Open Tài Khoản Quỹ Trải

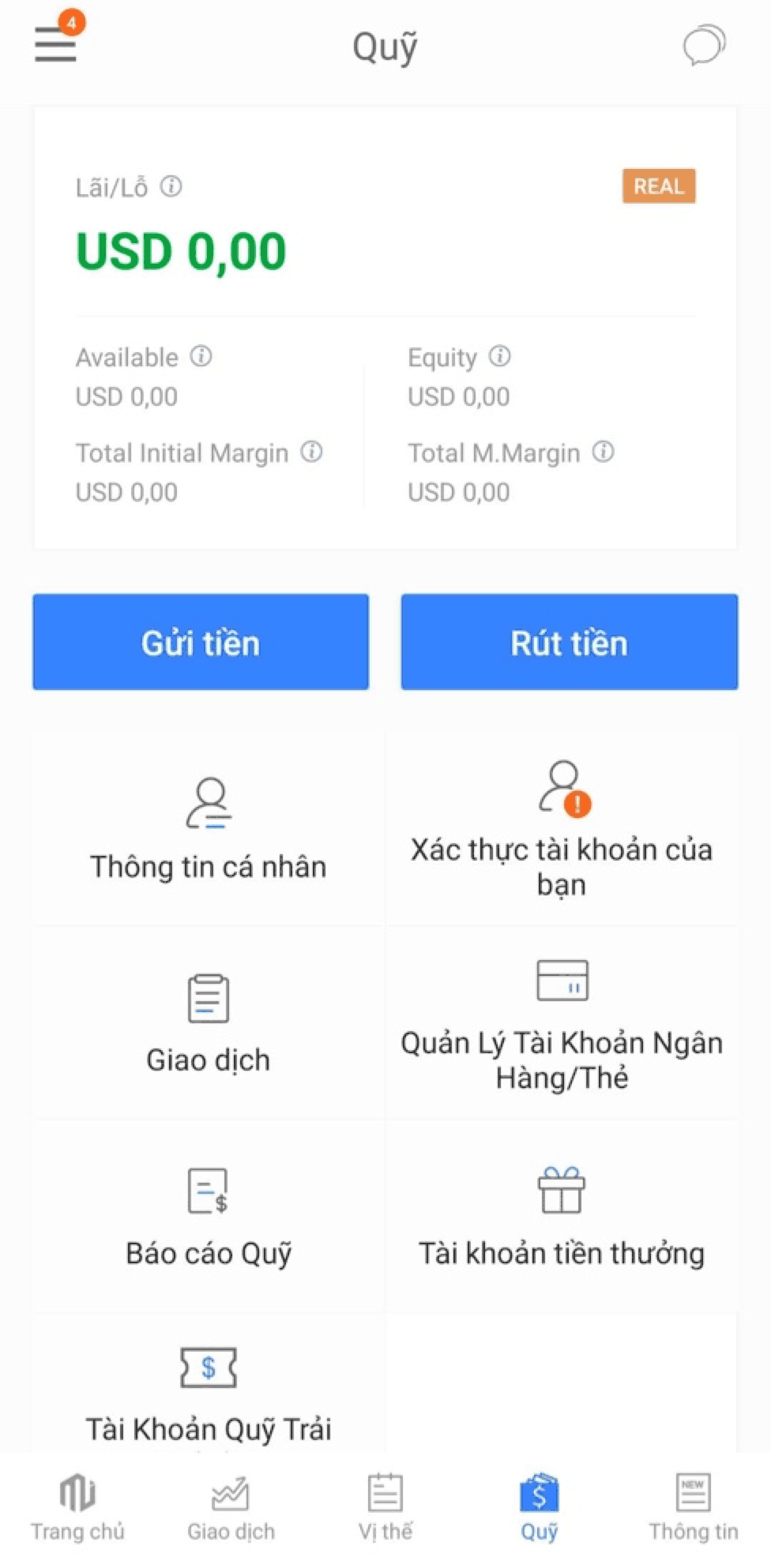(208, 1394)
